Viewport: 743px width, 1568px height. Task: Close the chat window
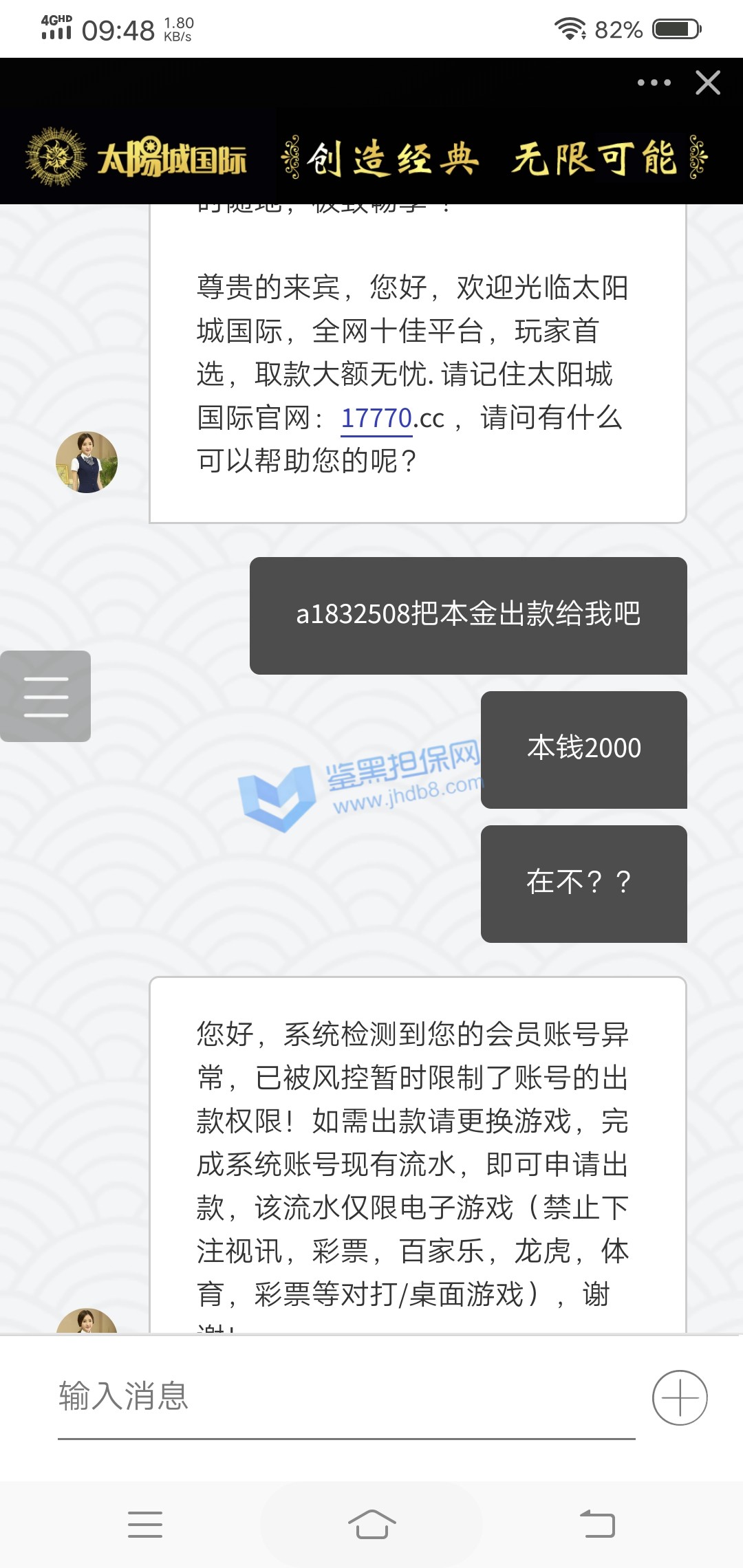click(708, 83)
